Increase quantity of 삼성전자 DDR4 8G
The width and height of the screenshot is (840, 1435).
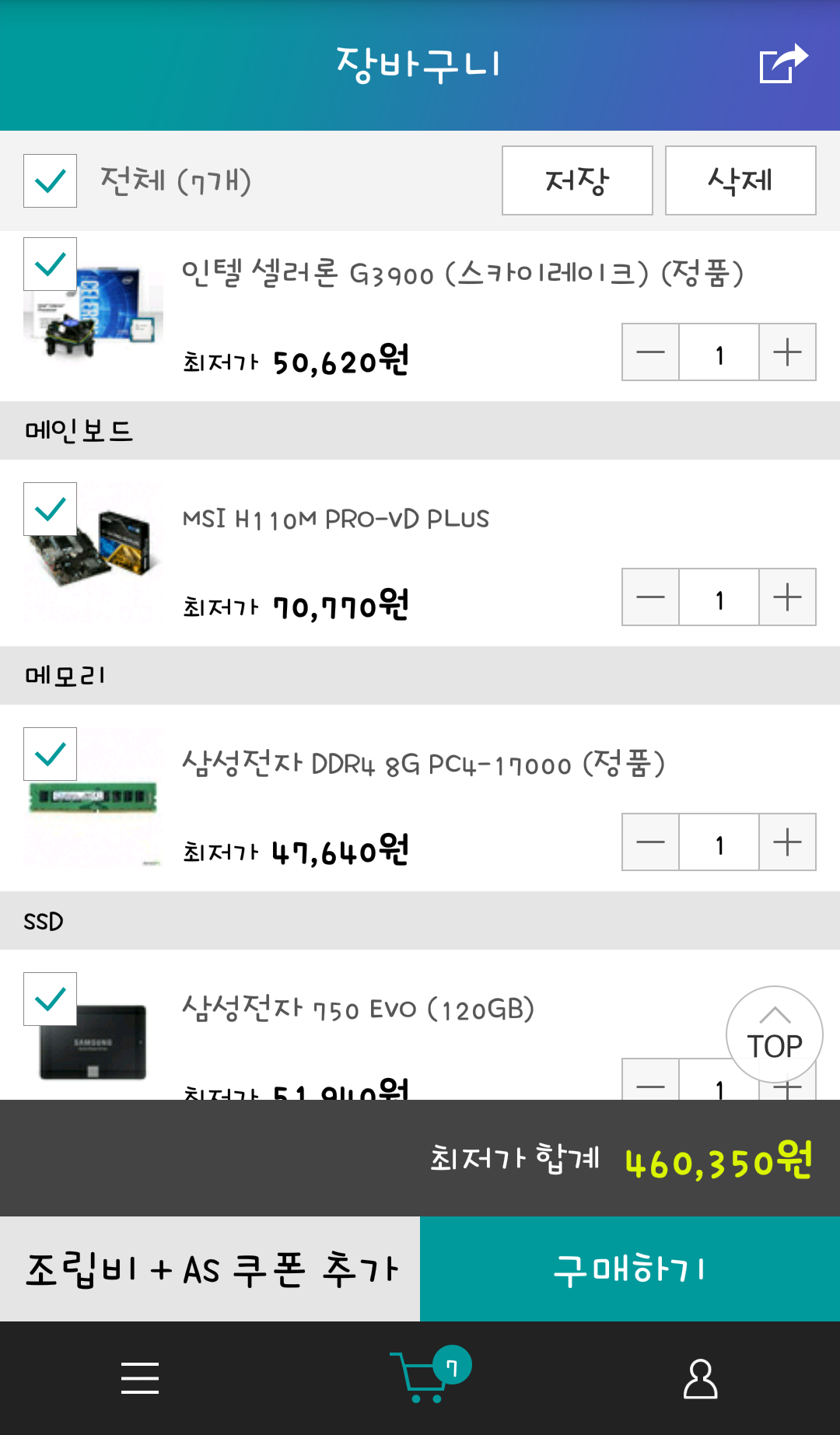tap(787, 842)
